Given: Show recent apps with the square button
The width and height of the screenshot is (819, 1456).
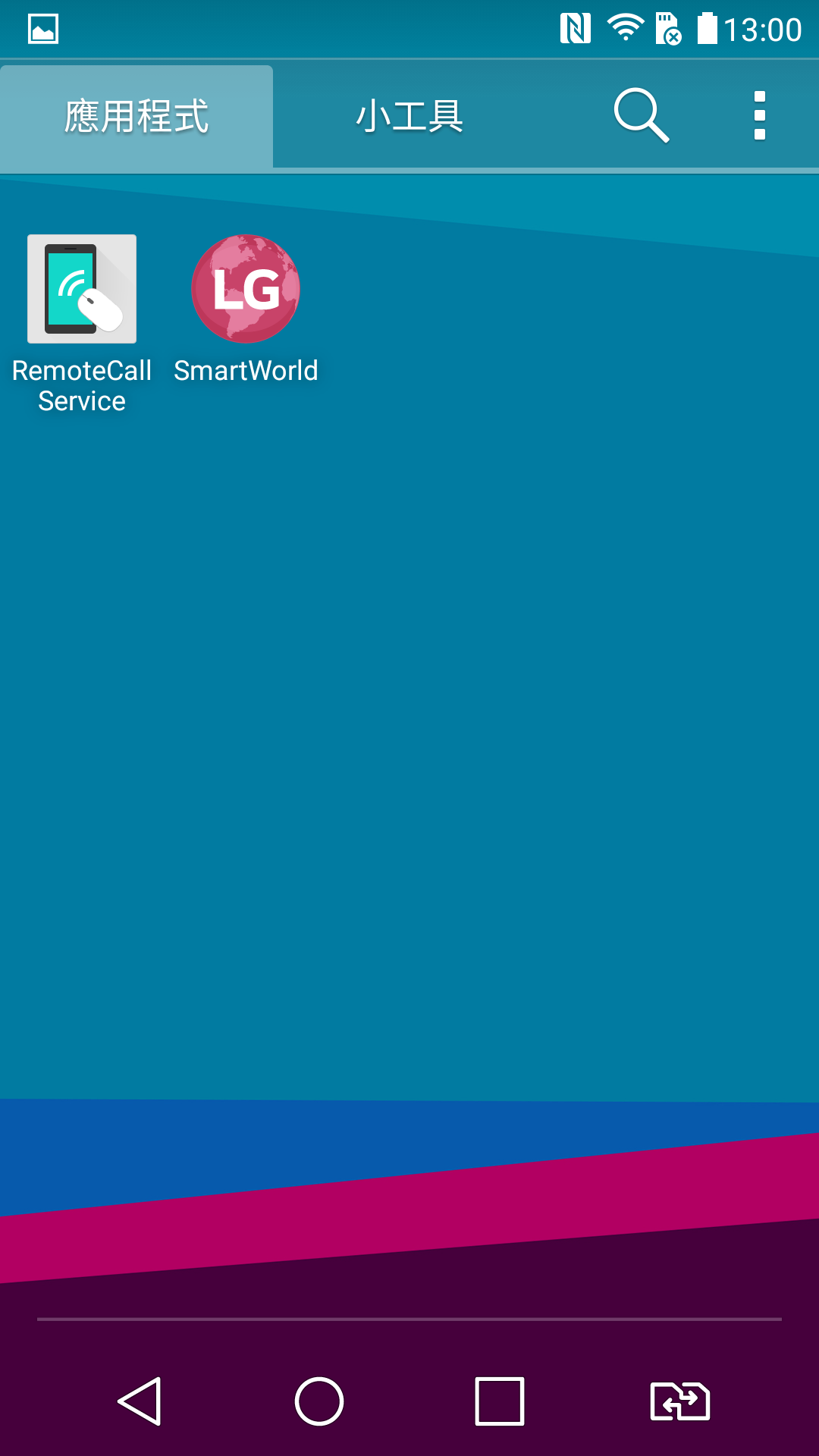Looking at the screenshot, I should click(500, 1401).
